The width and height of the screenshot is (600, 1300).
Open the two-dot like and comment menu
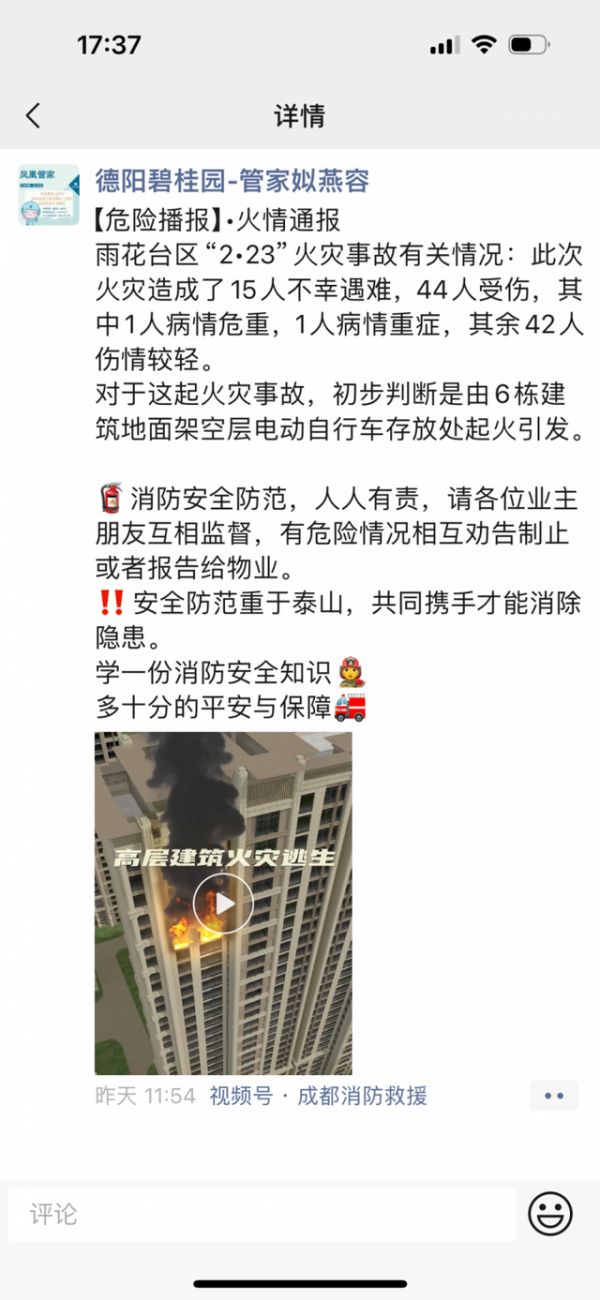[x=554, y=1095]
